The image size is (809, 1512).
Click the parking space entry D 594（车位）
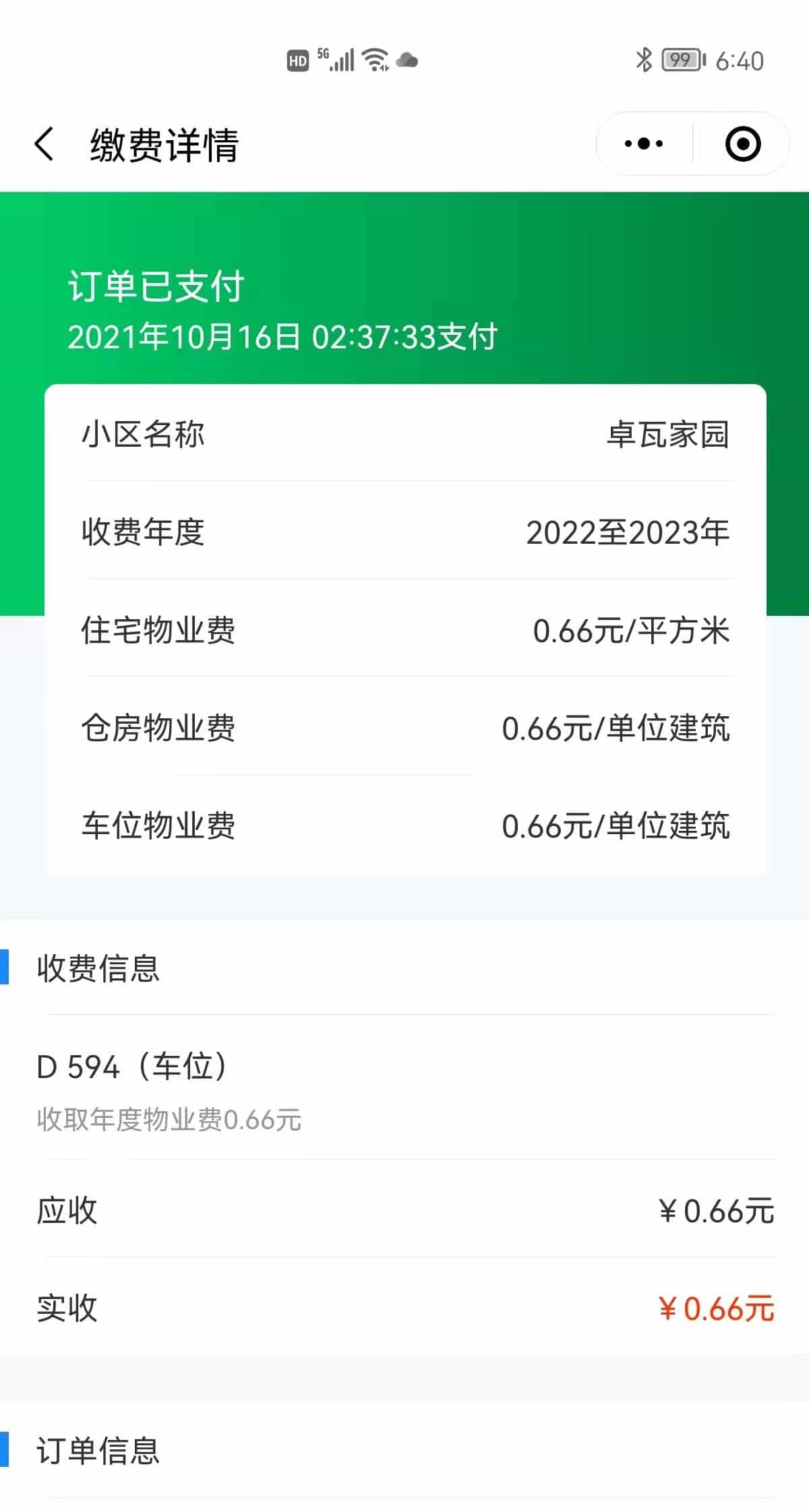[x=131, y=1065]
